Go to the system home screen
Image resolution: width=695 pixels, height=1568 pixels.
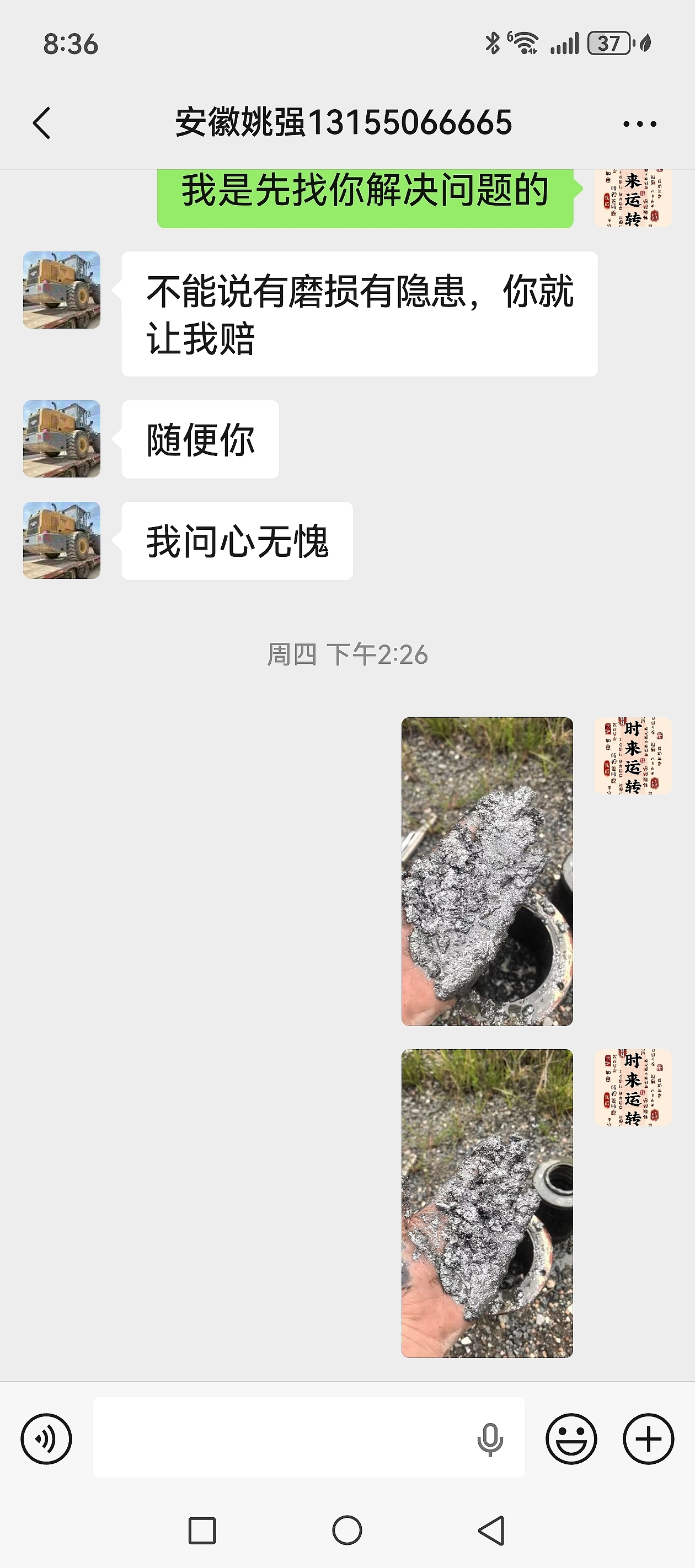click(347, 1531)
